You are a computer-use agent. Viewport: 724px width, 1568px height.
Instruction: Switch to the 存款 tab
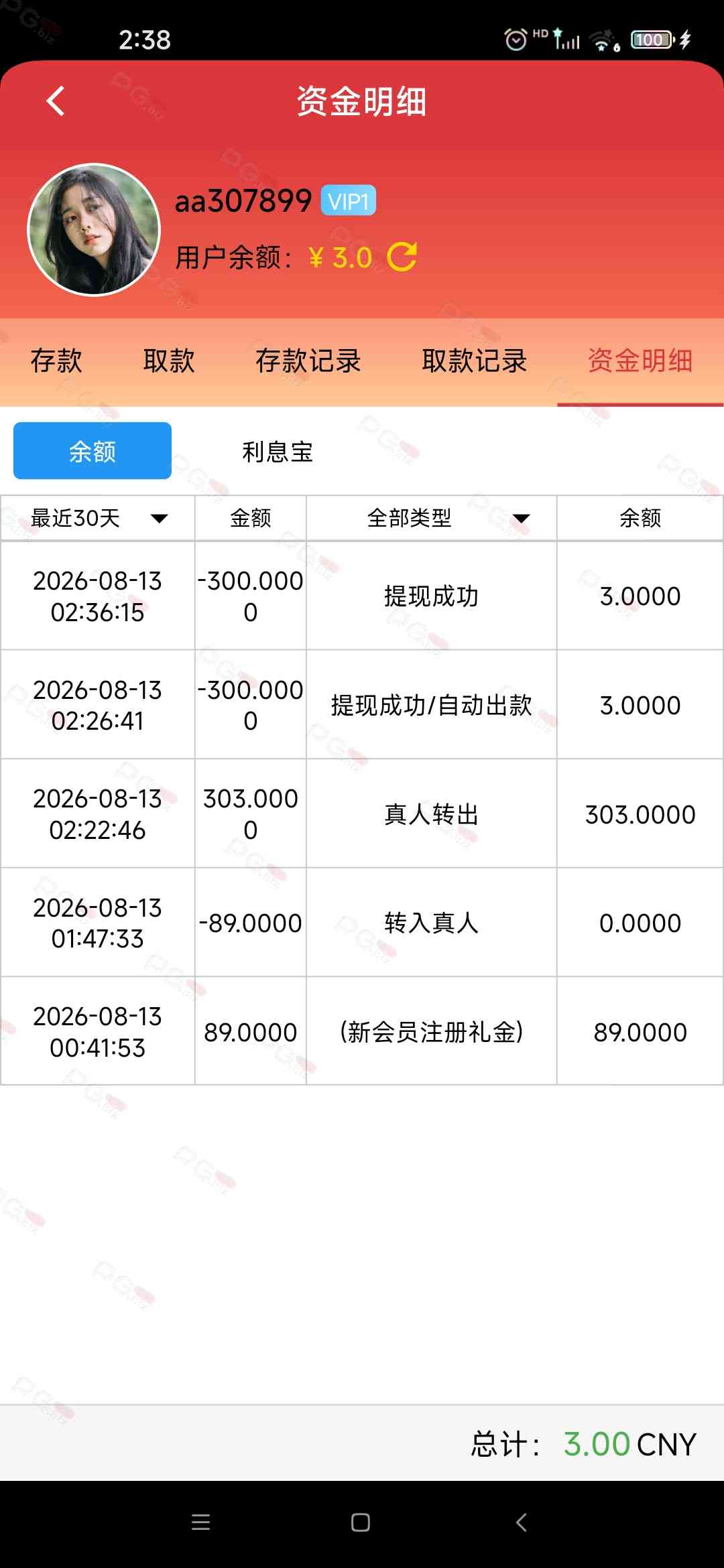[x=56, y=361]
